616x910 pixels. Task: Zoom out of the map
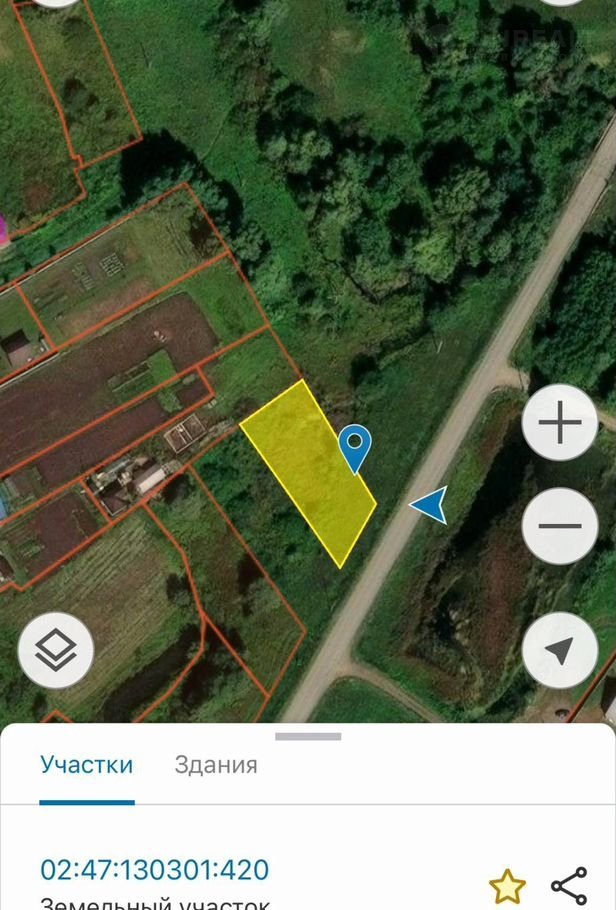point(560,526)
